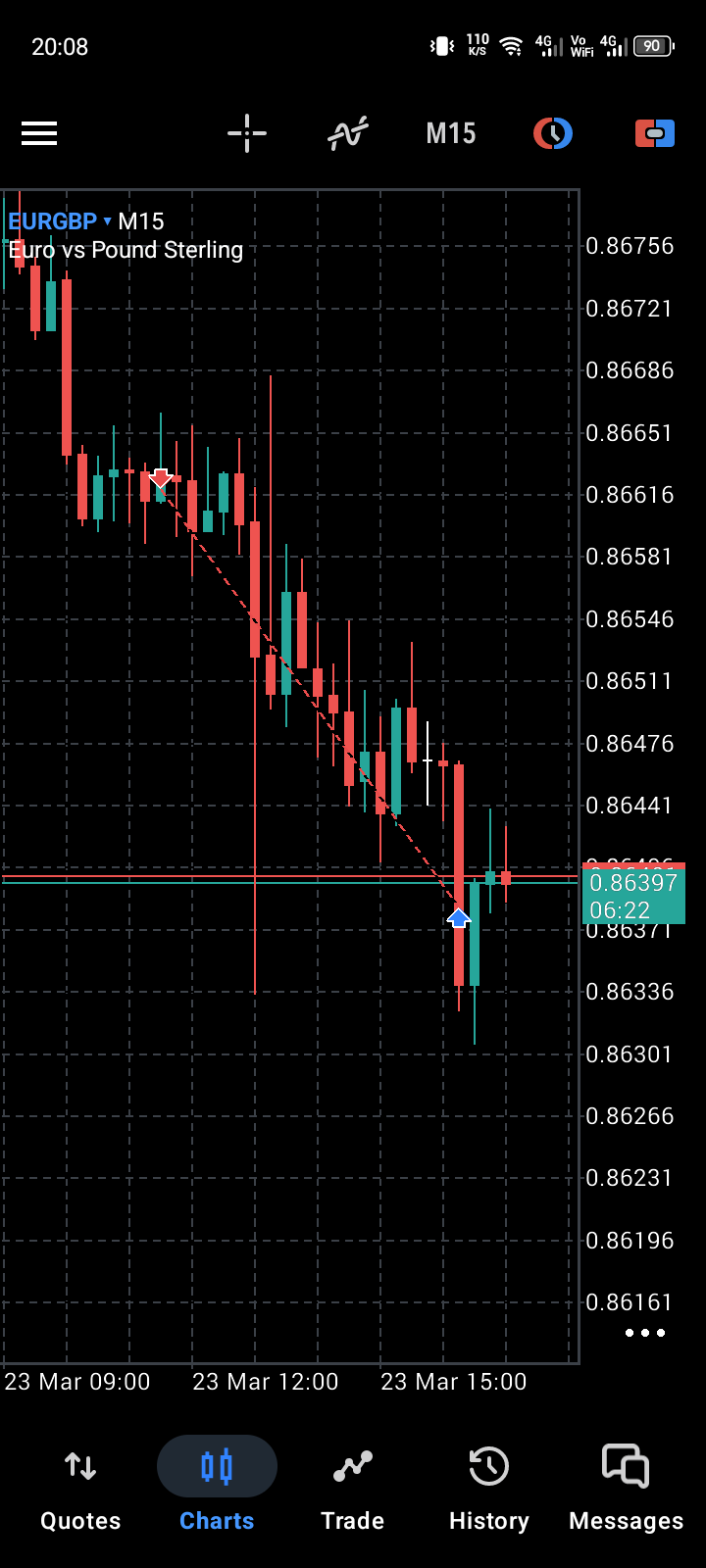Viewport: 706px width, 1568px height.
Task: Activate the crosshair cursor tool
Action: pos(247,133)
